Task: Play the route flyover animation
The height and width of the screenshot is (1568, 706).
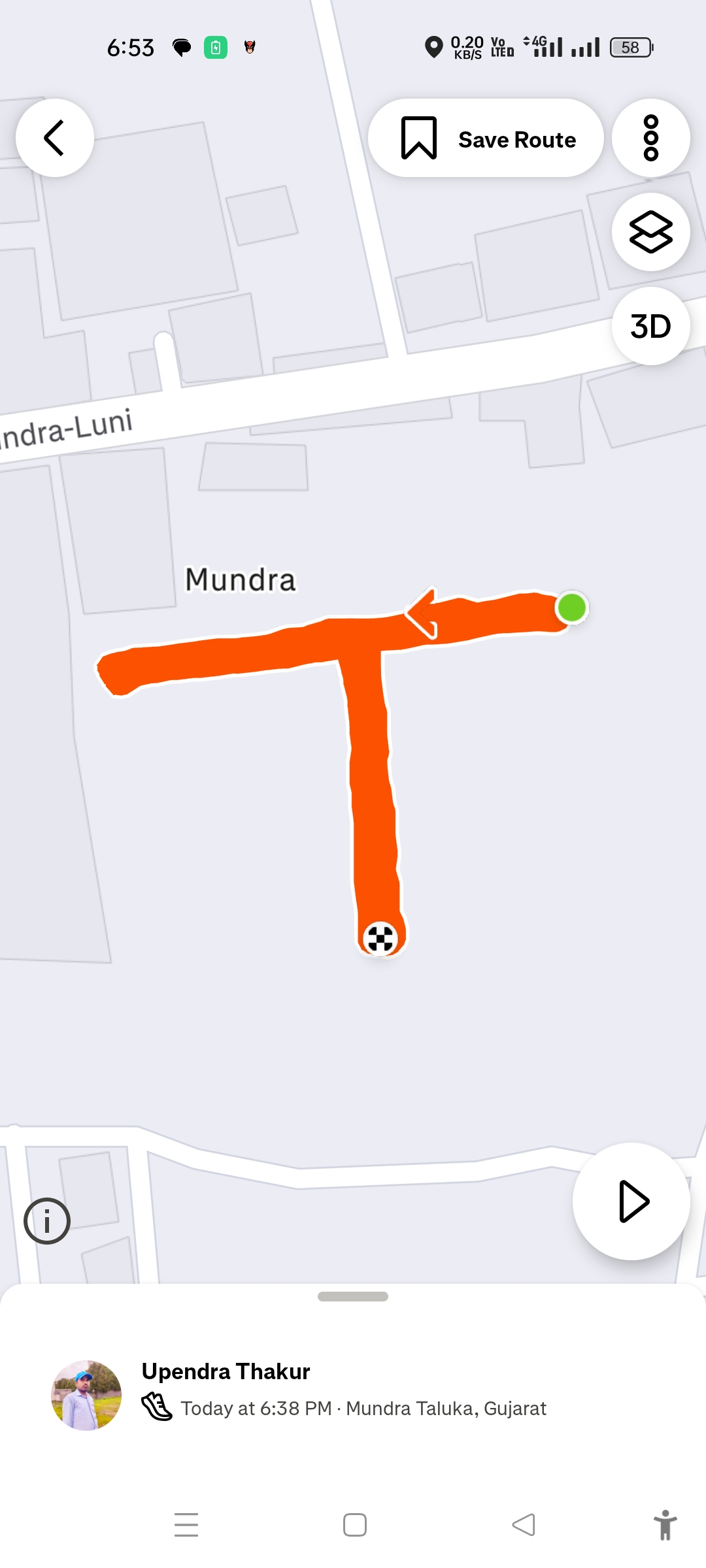Action: coord(631,1201)
